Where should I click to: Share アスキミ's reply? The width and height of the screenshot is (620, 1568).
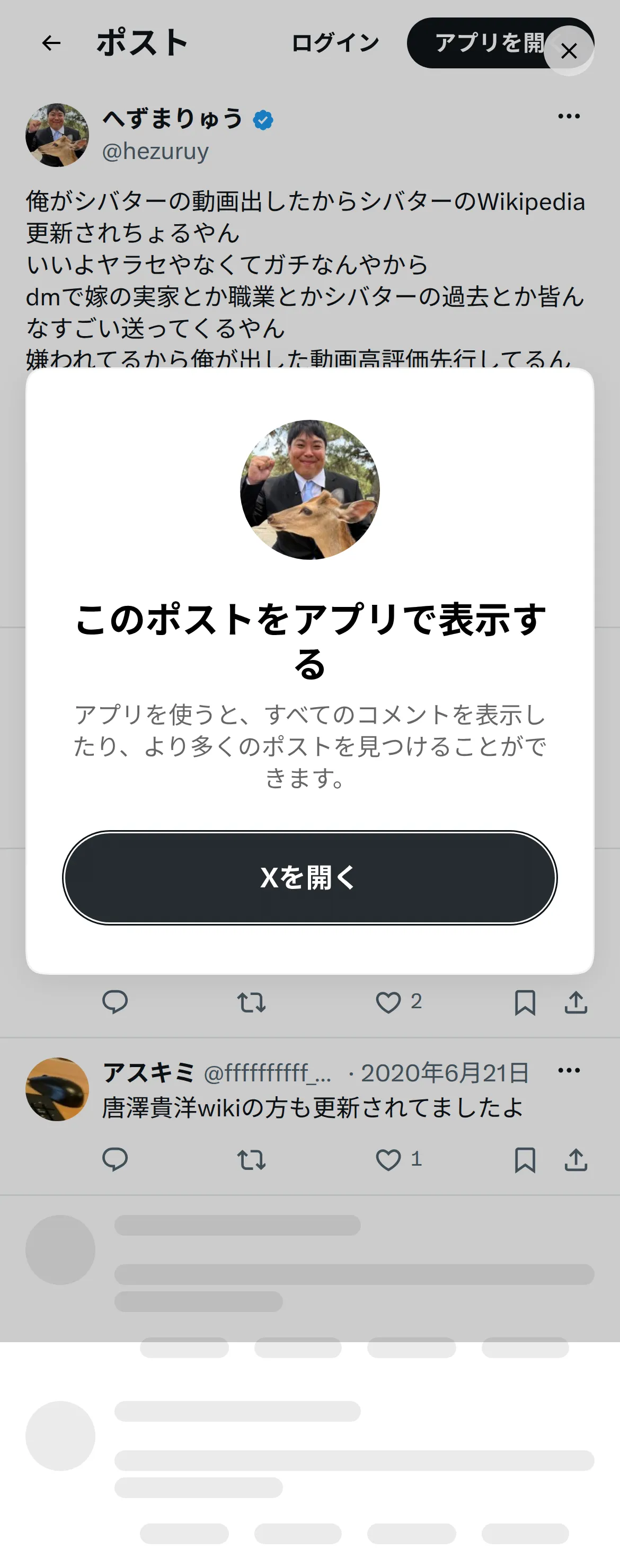(x=575, y=1159)
